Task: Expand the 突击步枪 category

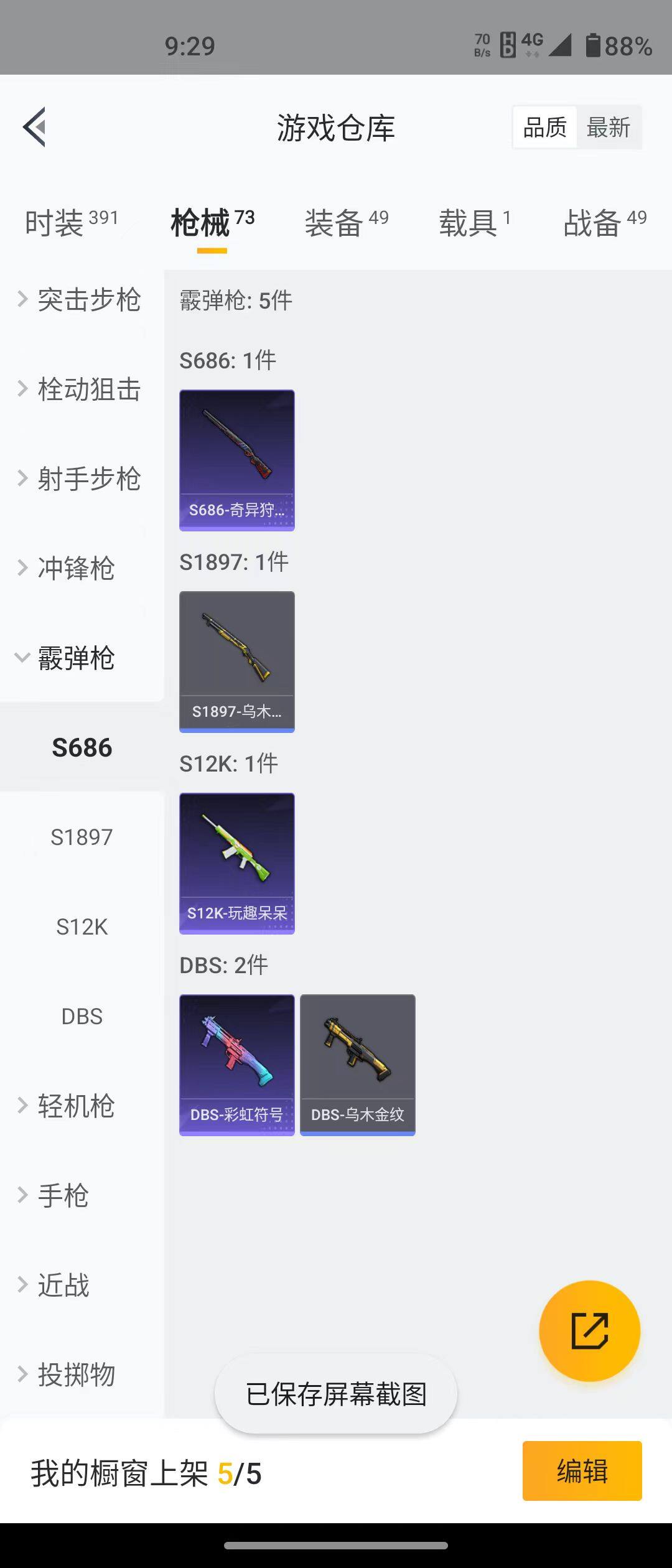Action: click(x=87, y=301)
